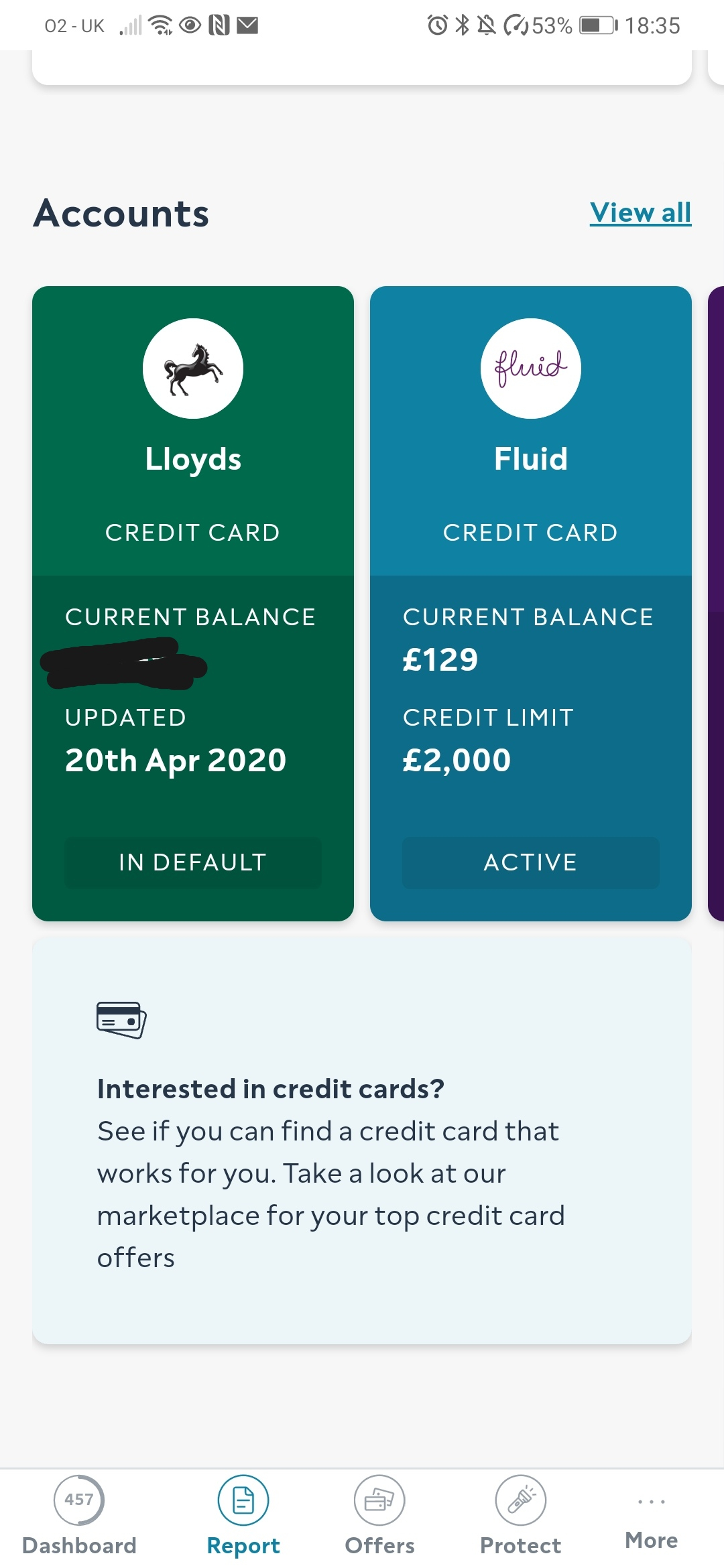Open the Protect tab
Viewport: 724px width, 1568px height.
[x=521, y=1516]
